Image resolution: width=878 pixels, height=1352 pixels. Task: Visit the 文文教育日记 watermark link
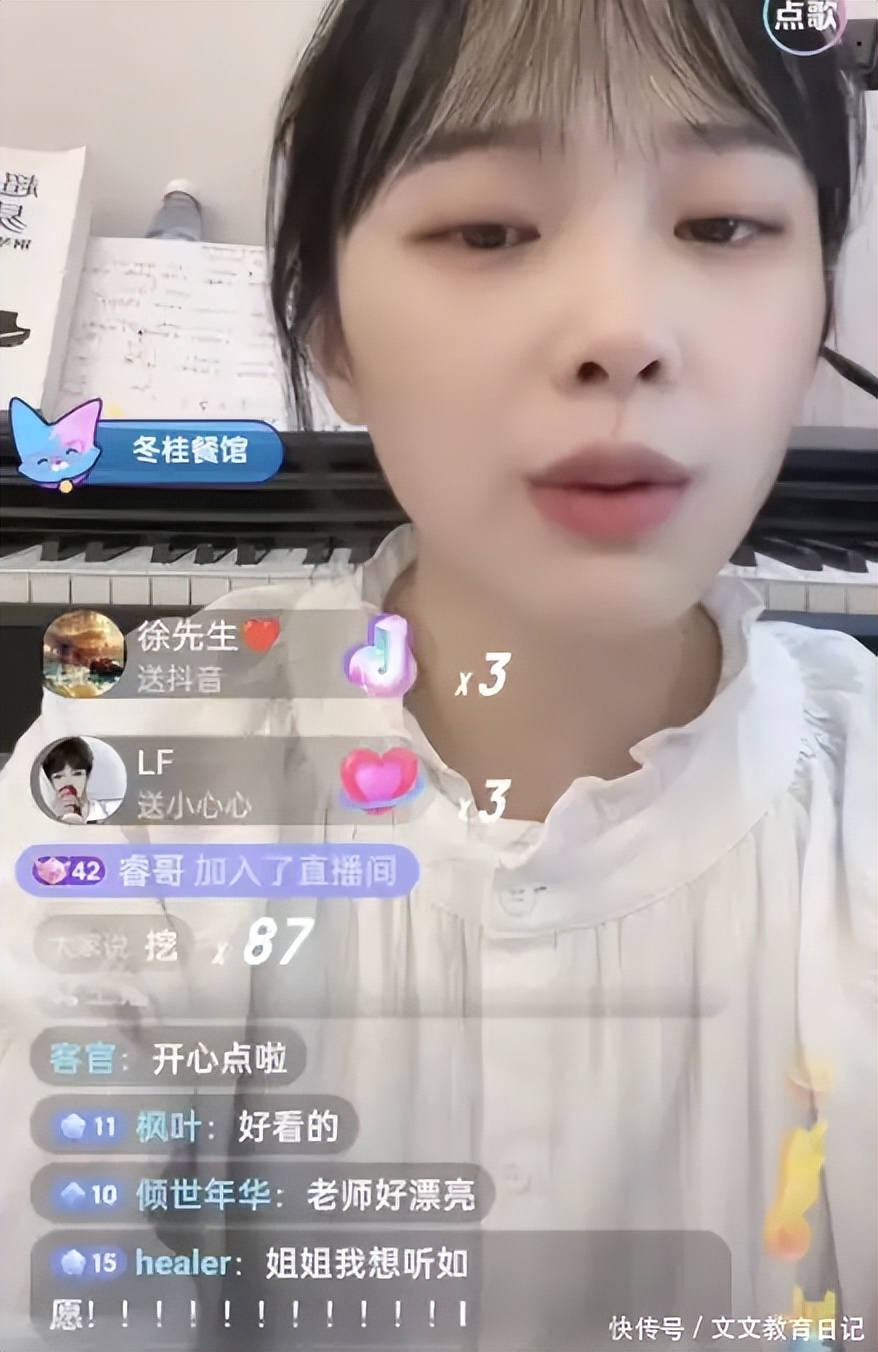click(x=785, y=1326)
